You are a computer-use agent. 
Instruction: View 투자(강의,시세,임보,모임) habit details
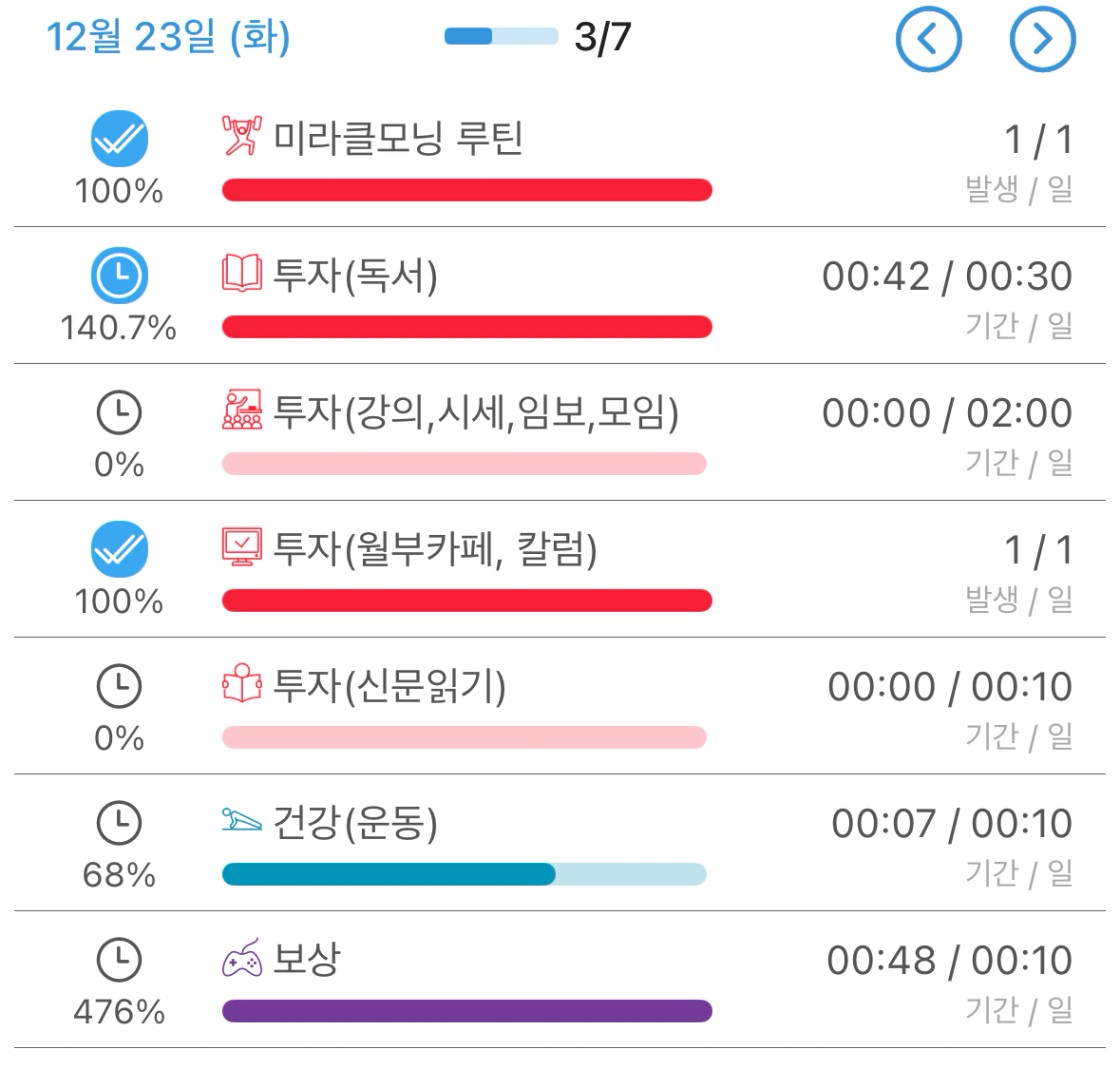[x=475, y=413]
